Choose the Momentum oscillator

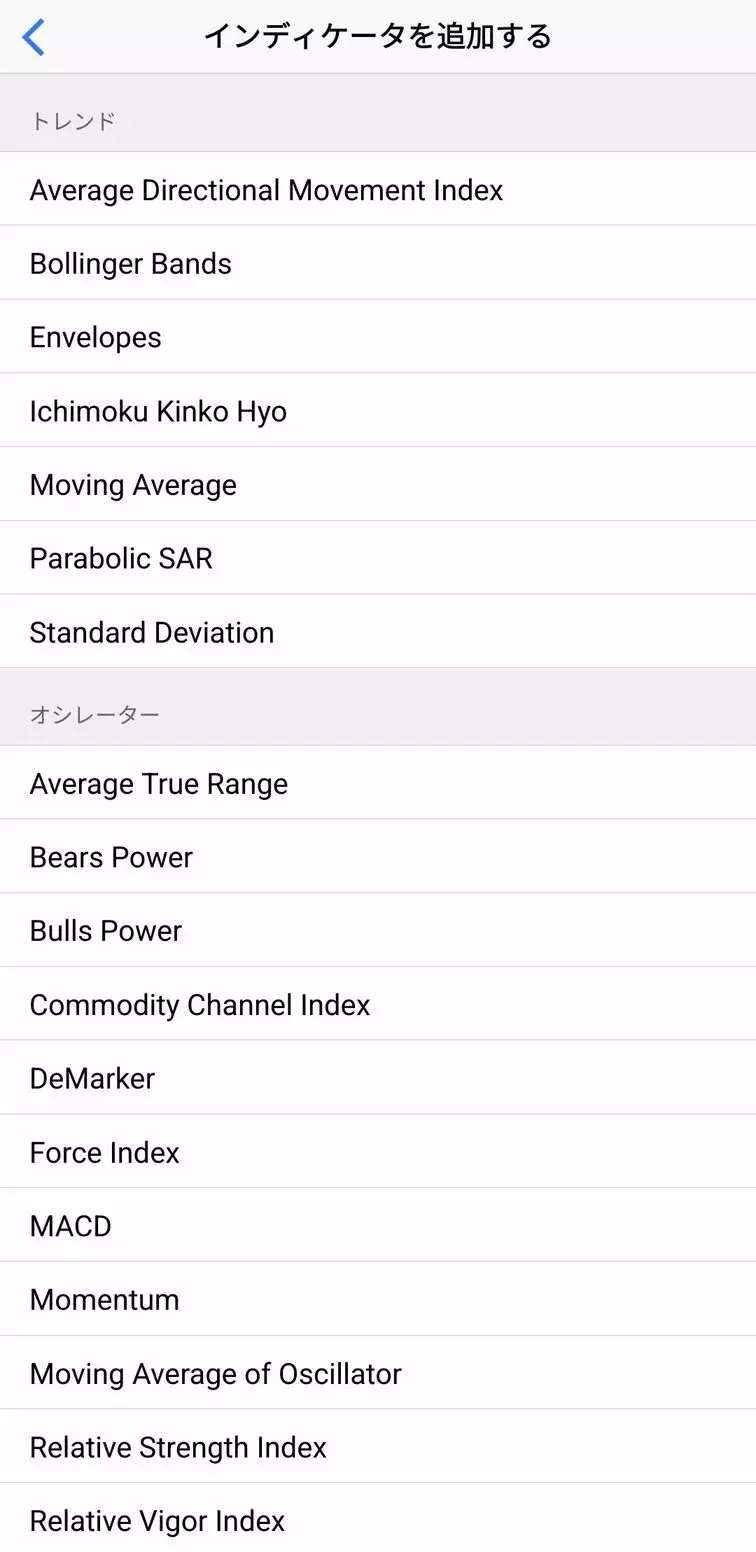pos(378,1300)
